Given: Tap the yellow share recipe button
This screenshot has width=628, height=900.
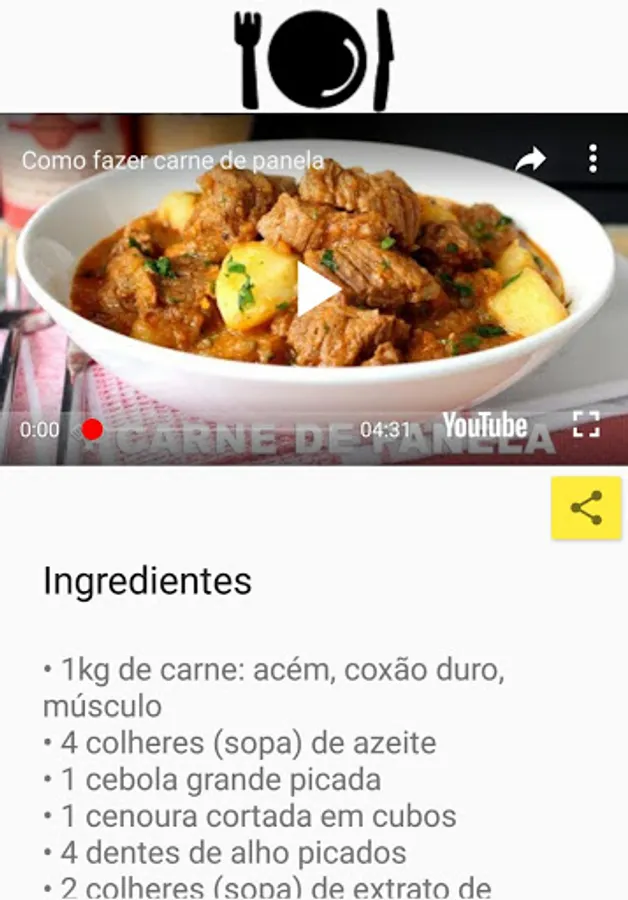Looking at the screenshot, I should 586,508.
